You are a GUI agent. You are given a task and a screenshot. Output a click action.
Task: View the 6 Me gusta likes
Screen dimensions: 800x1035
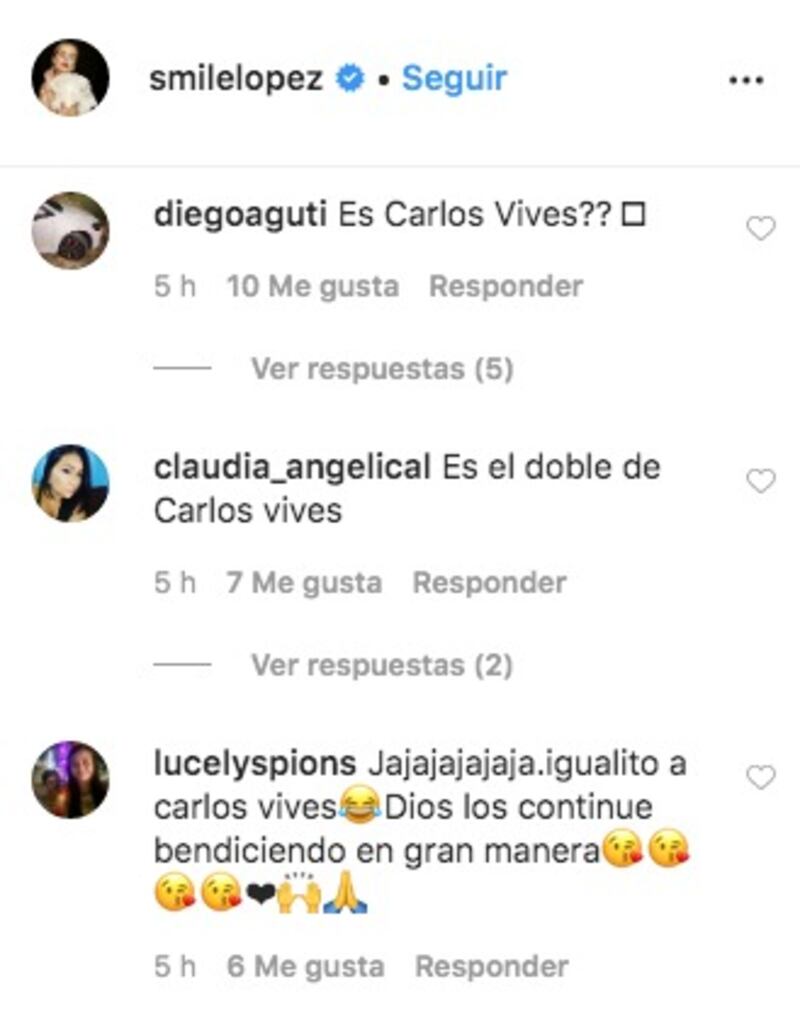pos(304,967)
